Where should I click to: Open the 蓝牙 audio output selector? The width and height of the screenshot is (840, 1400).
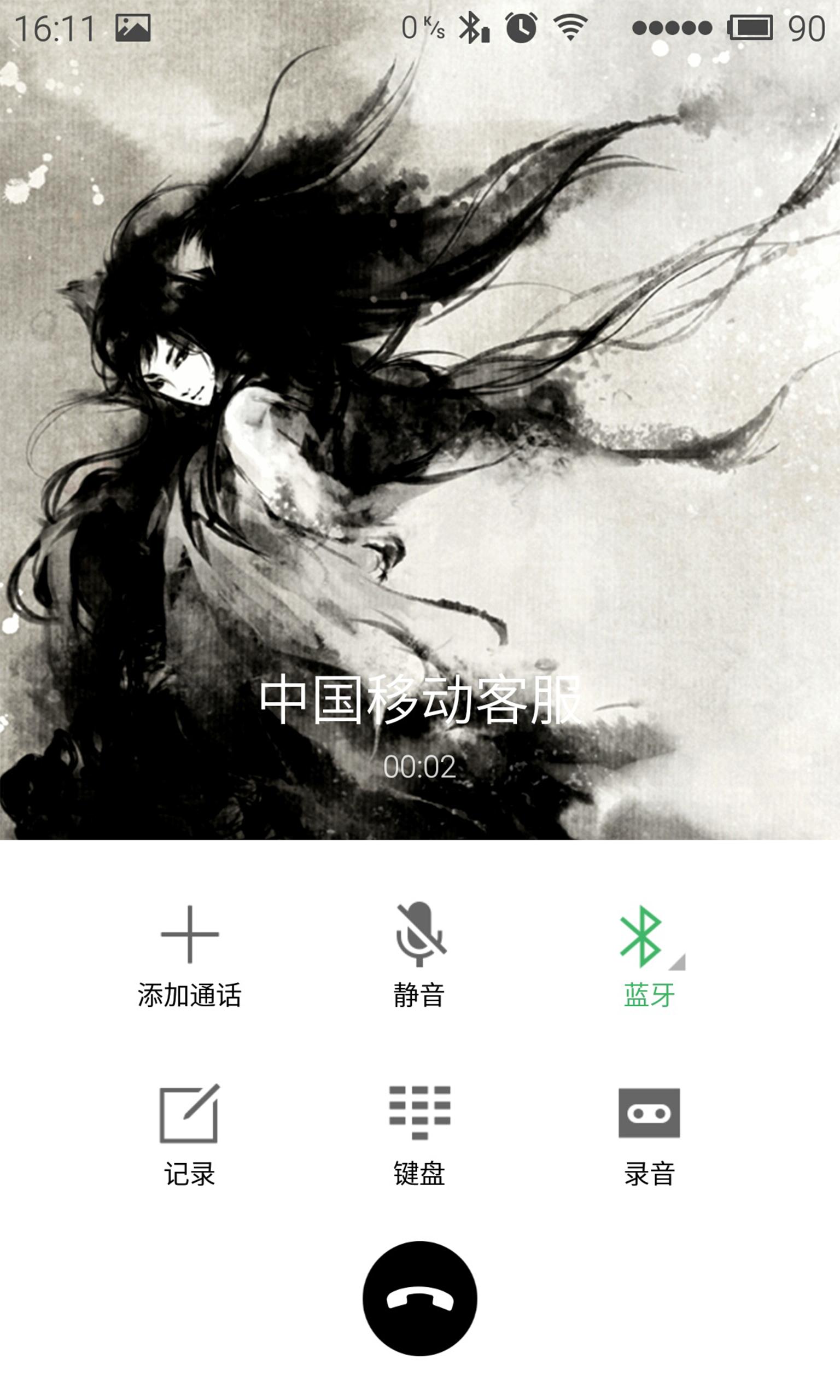[649, 956]
